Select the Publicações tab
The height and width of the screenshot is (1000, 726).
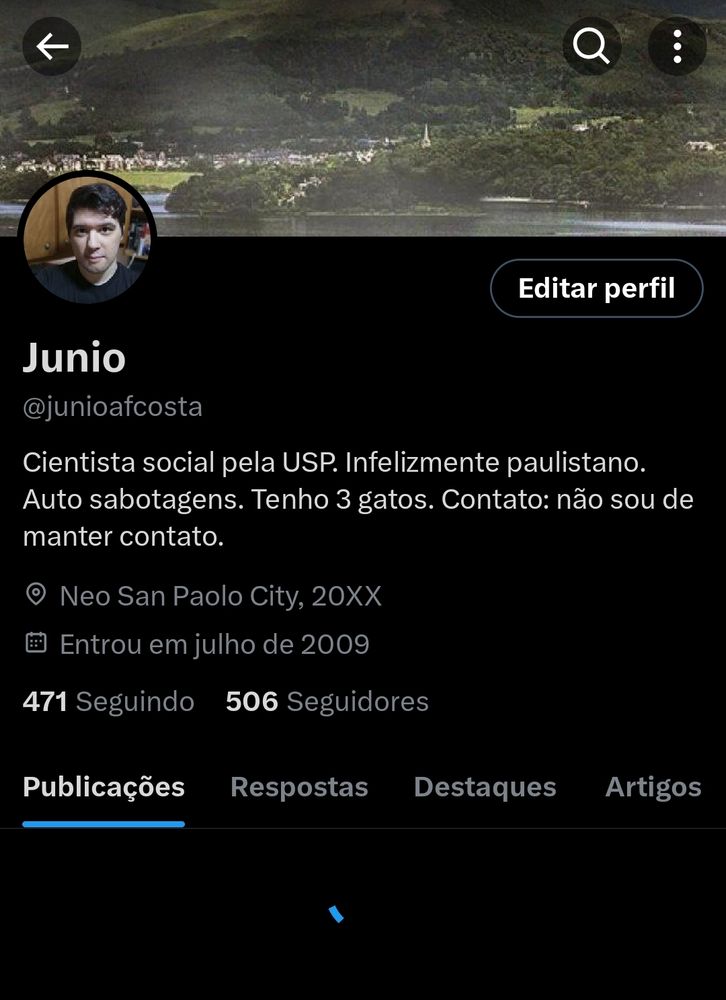104,788
